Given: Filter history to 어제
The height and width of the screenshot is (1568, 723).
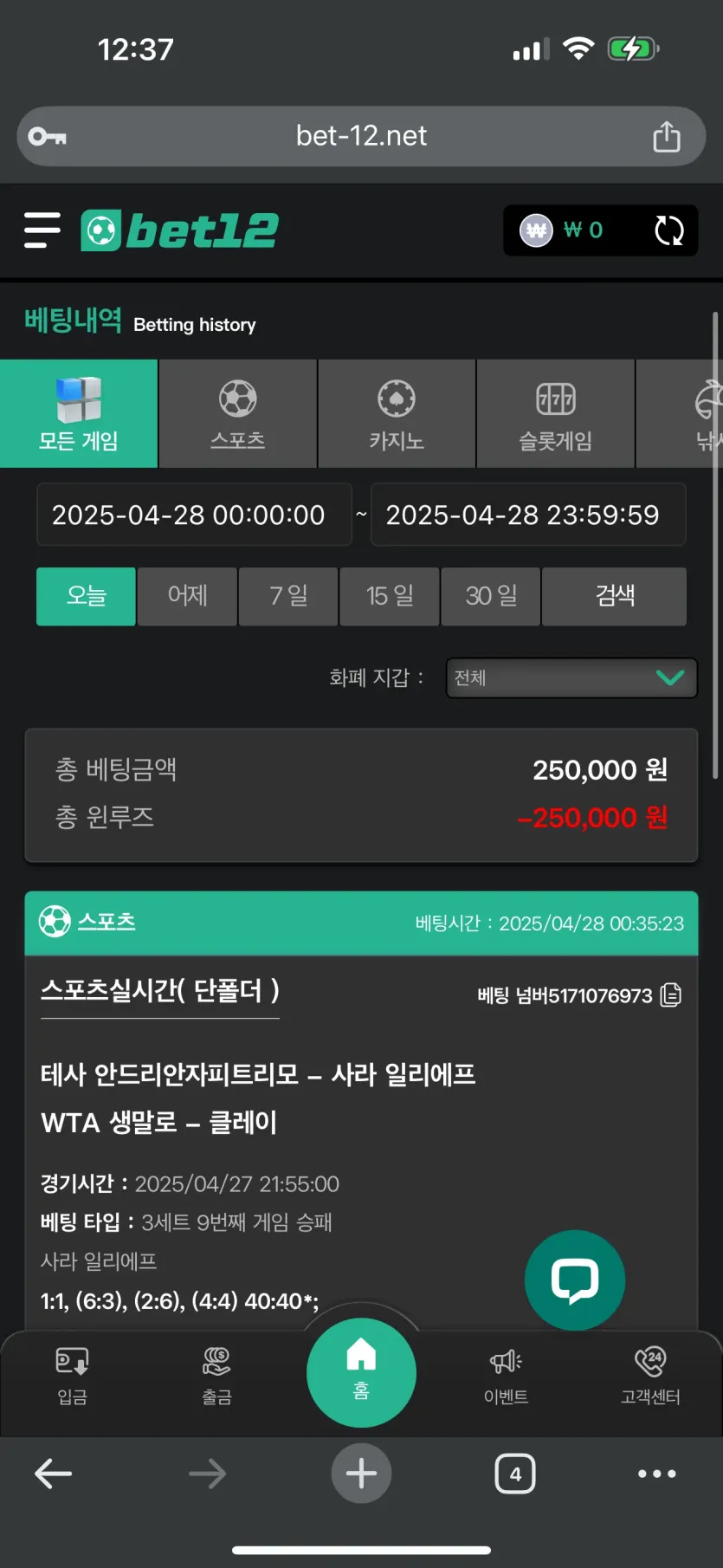Looking at the screenshot, I should tap(187, 596).
